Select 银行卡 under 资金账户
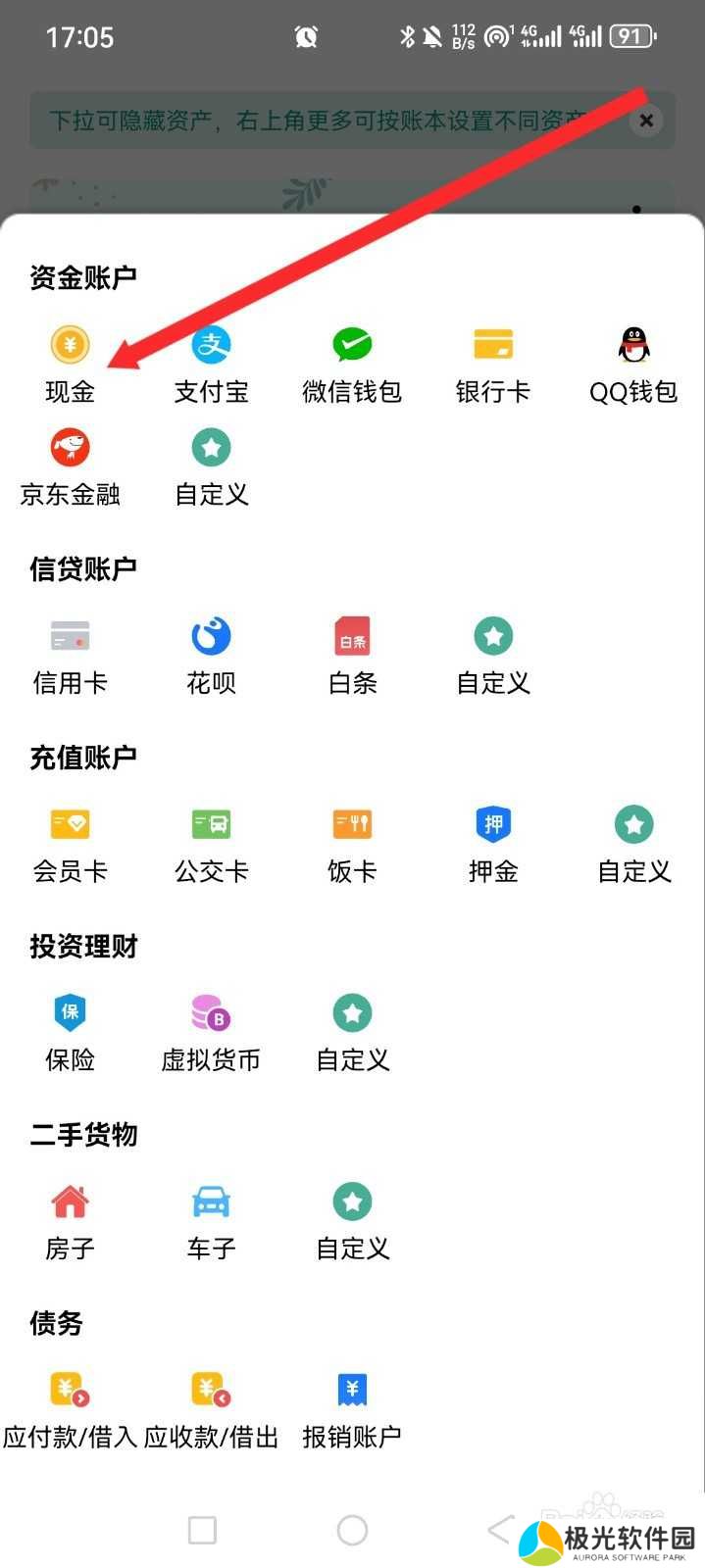 [x=493, y=363]
